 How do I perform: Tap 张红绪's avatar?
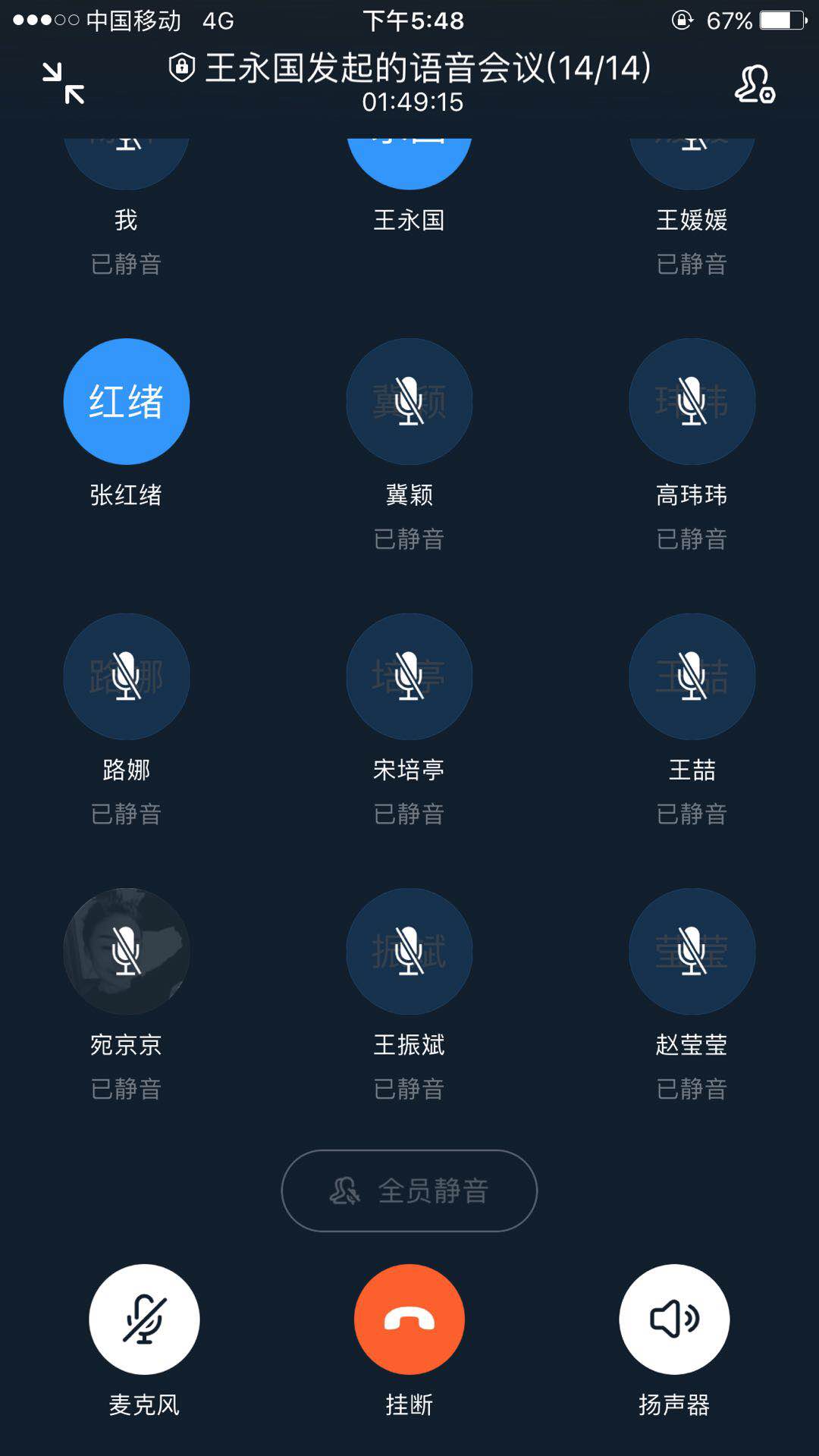(x=127, y=401)
